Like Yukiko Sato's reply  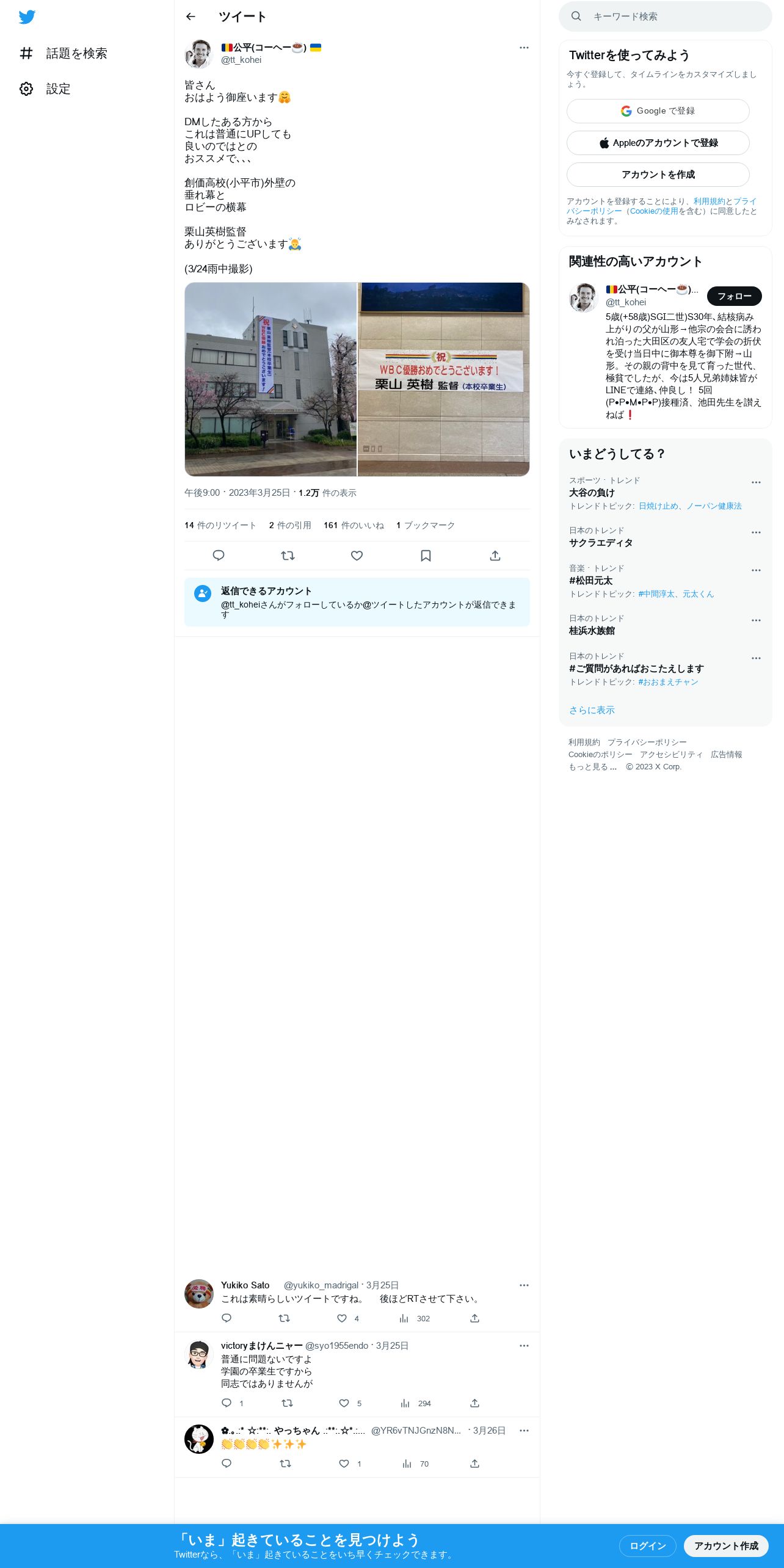[x=343, y=1318]
